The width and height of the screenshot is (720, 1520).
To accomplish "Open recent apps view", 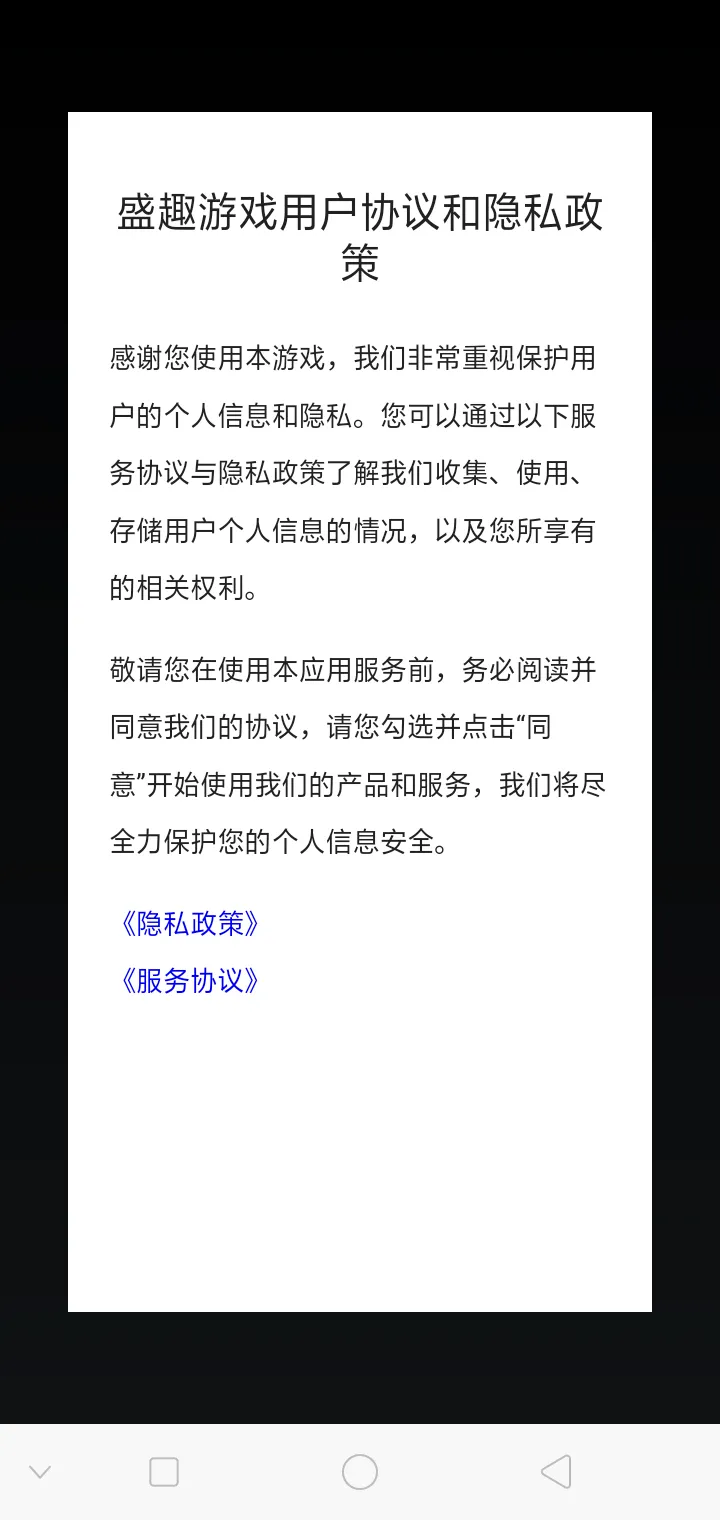I will point(164,1472).
